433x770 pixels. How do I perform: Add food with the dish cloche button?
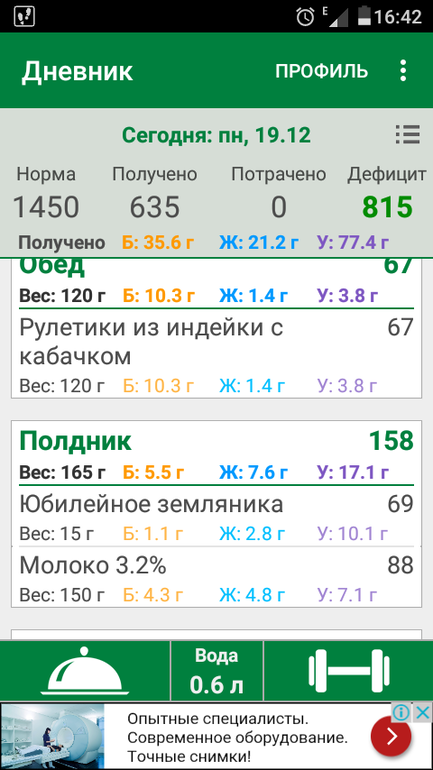pyautogui.click(x=85, y=671)
